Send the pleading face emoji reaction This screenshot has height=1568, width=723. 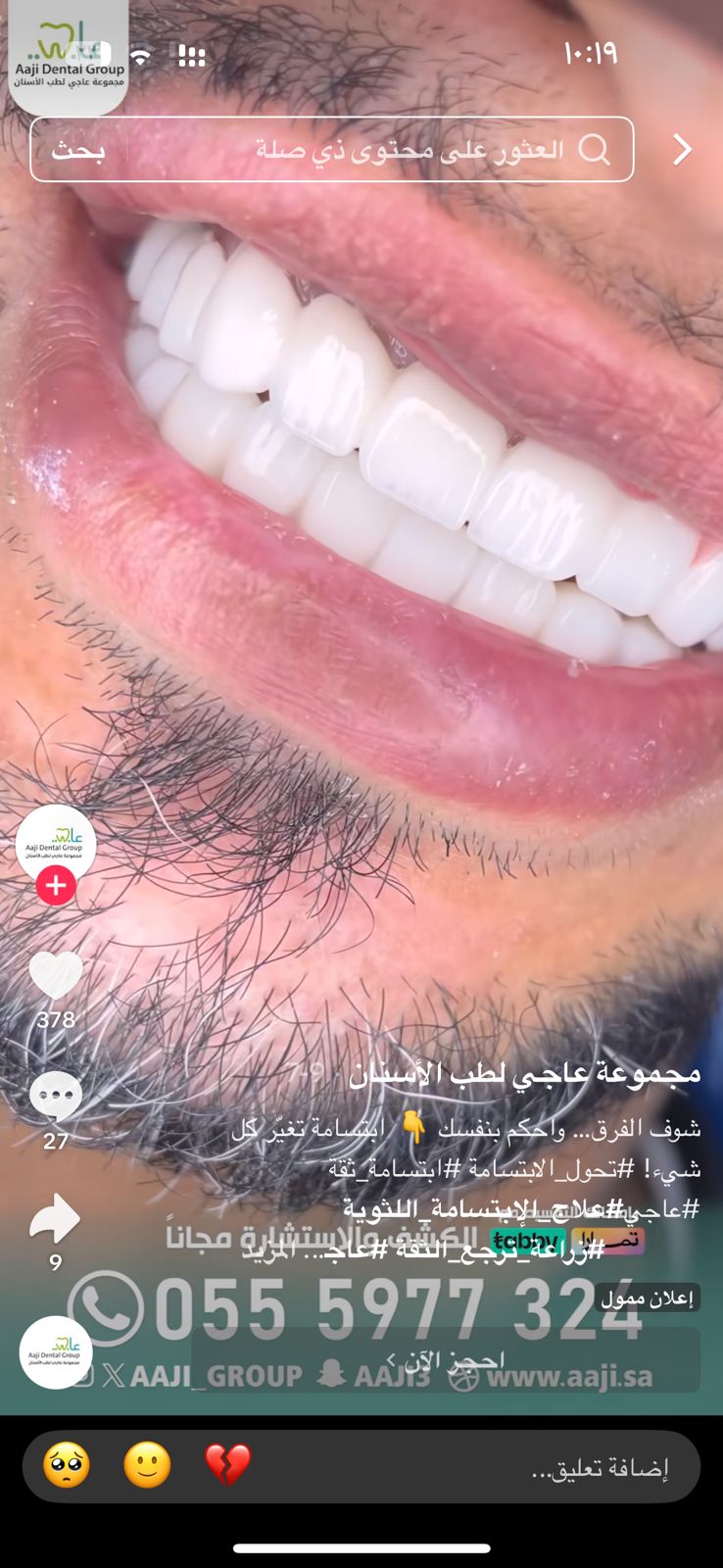coord(67,1467)
